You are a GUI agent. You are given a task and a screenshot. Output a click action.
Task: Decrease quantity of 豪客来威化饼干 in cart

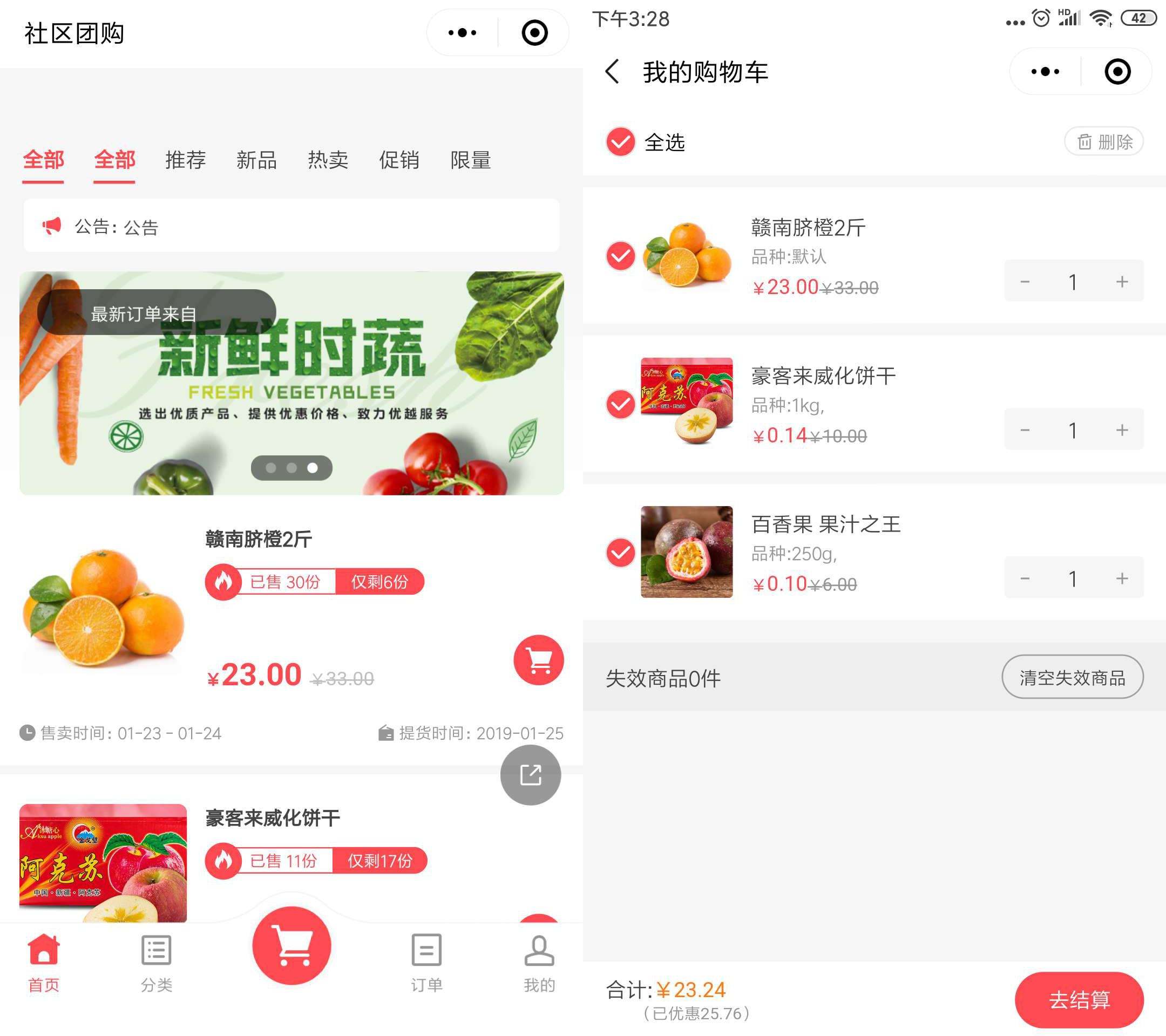pyautogui.click(x=1025, y=430)
